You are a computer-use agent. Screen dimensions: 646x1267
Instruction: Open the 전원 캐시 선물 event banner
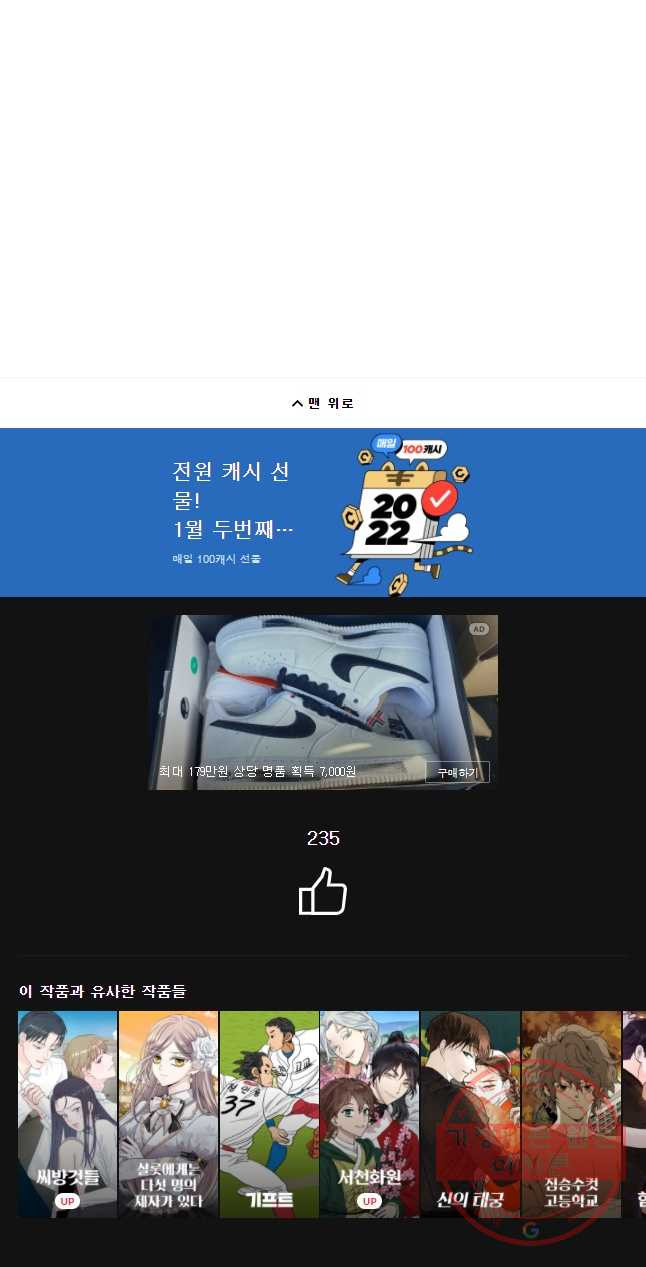[x=322, y=512]
